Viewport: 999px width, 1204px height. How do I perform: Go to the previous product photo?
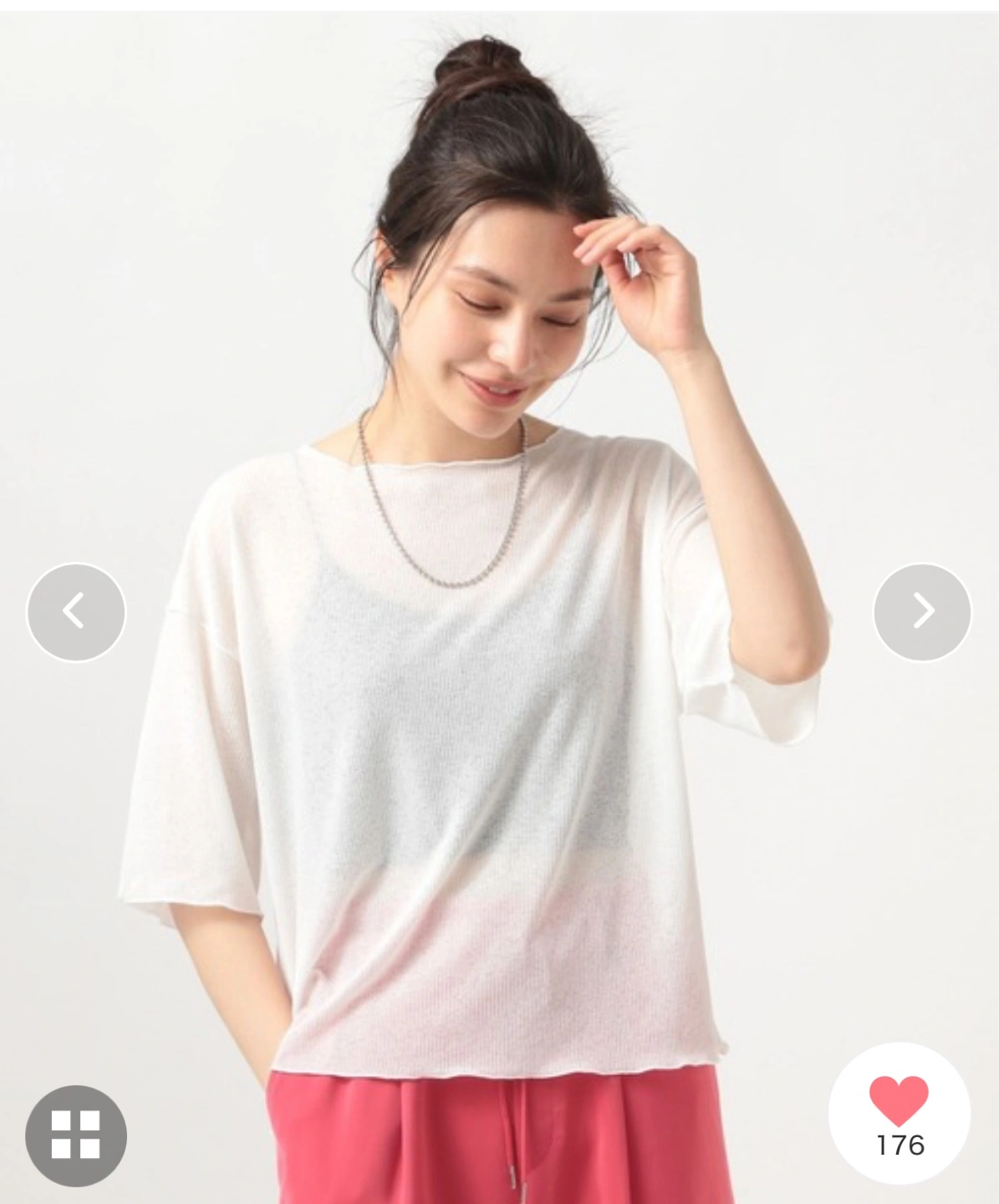[76, 612]
